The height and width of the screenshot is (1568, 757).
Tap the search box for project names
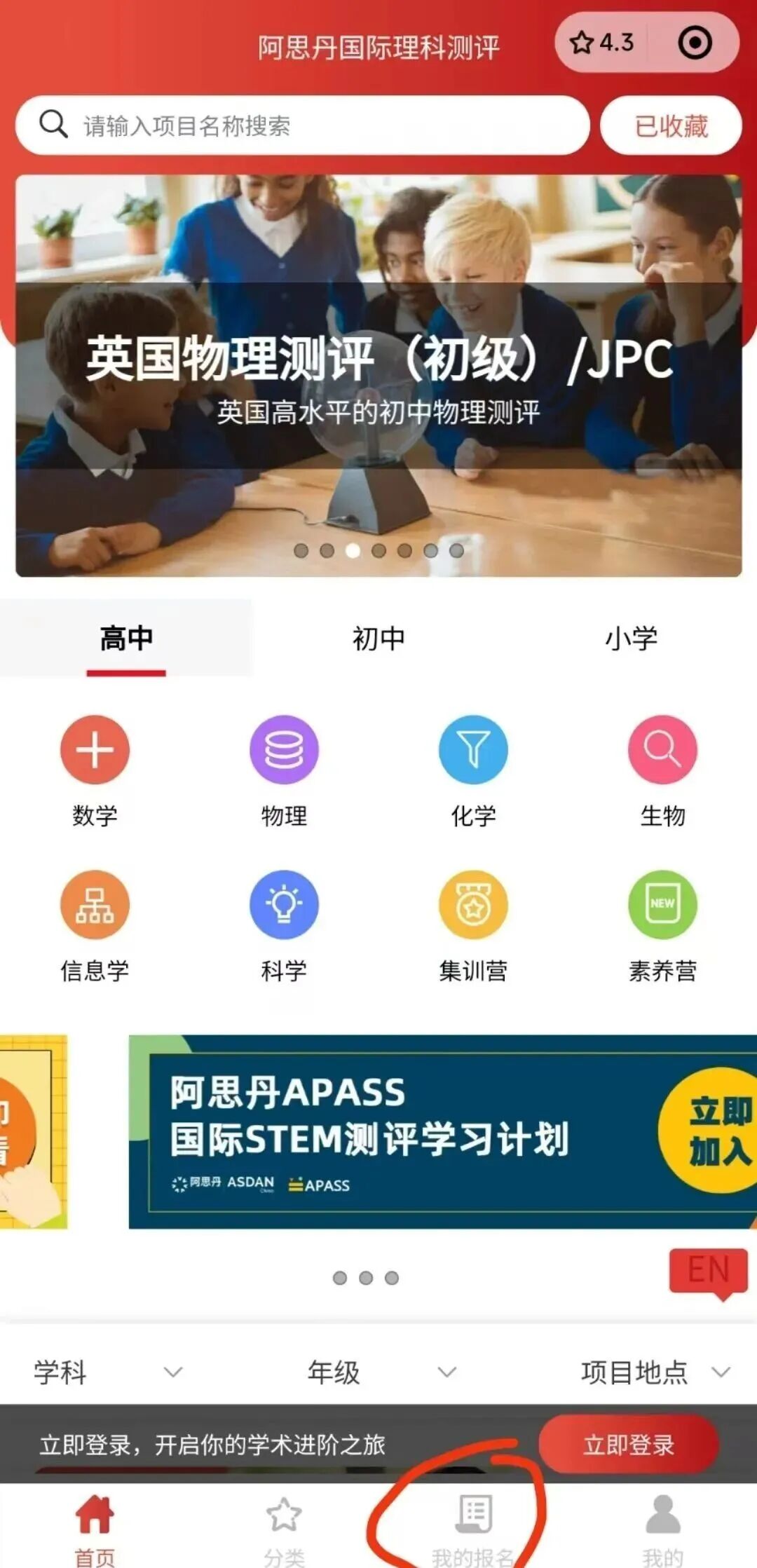(301, 125)
